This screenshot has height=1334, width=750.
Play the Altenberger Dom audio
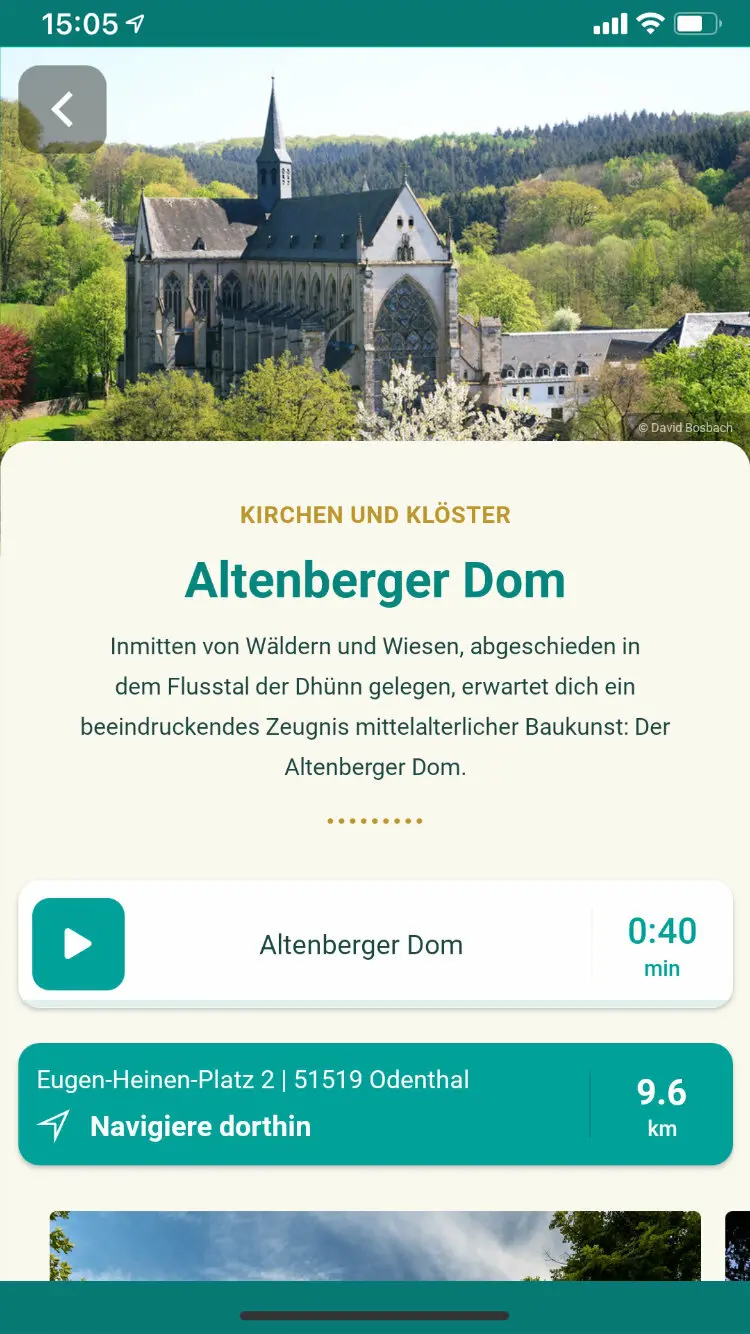pyautogui.click(x=78, y=944)
